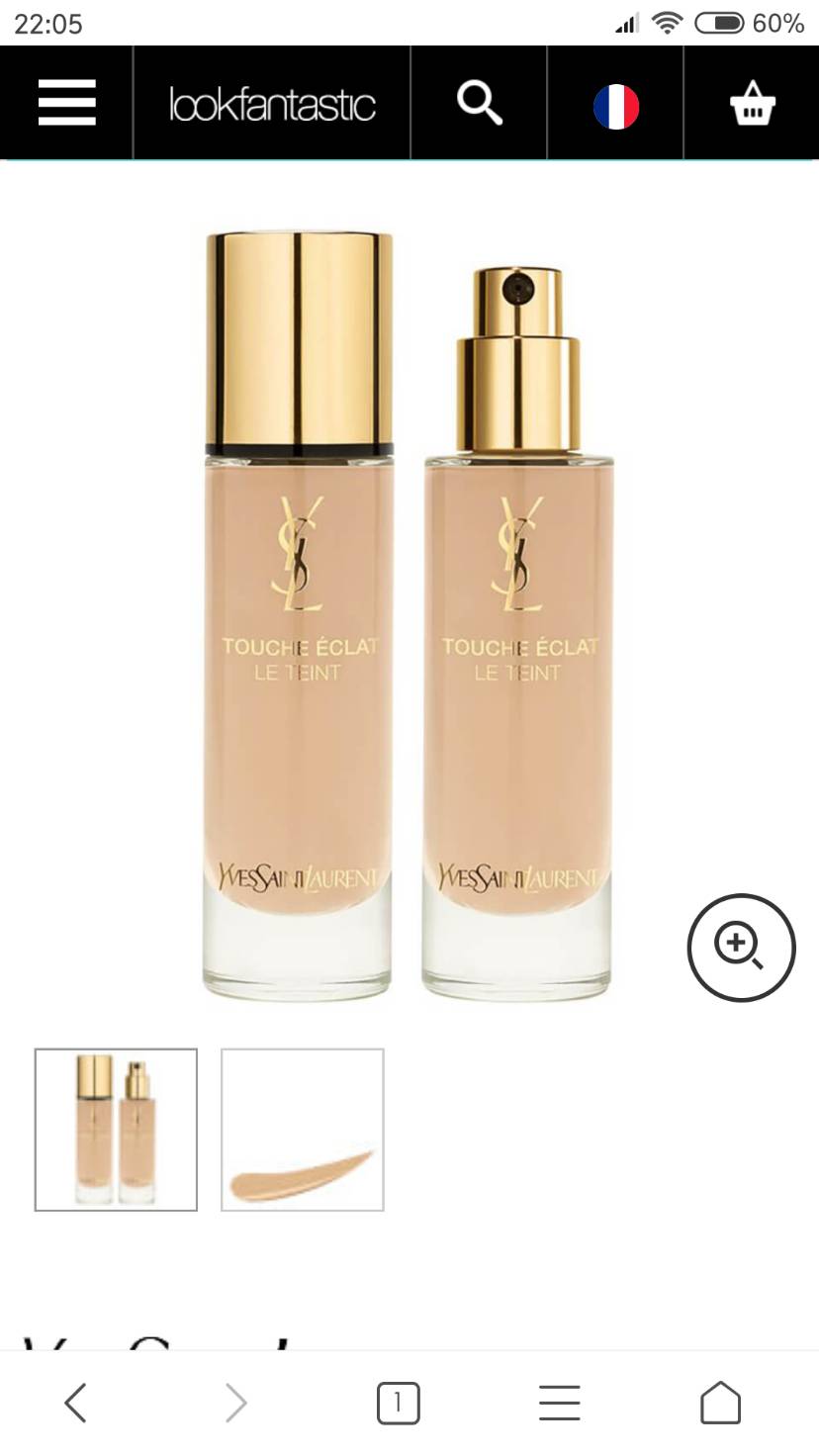
Task: Open the shopping basket
Action: tap(752, 103)
